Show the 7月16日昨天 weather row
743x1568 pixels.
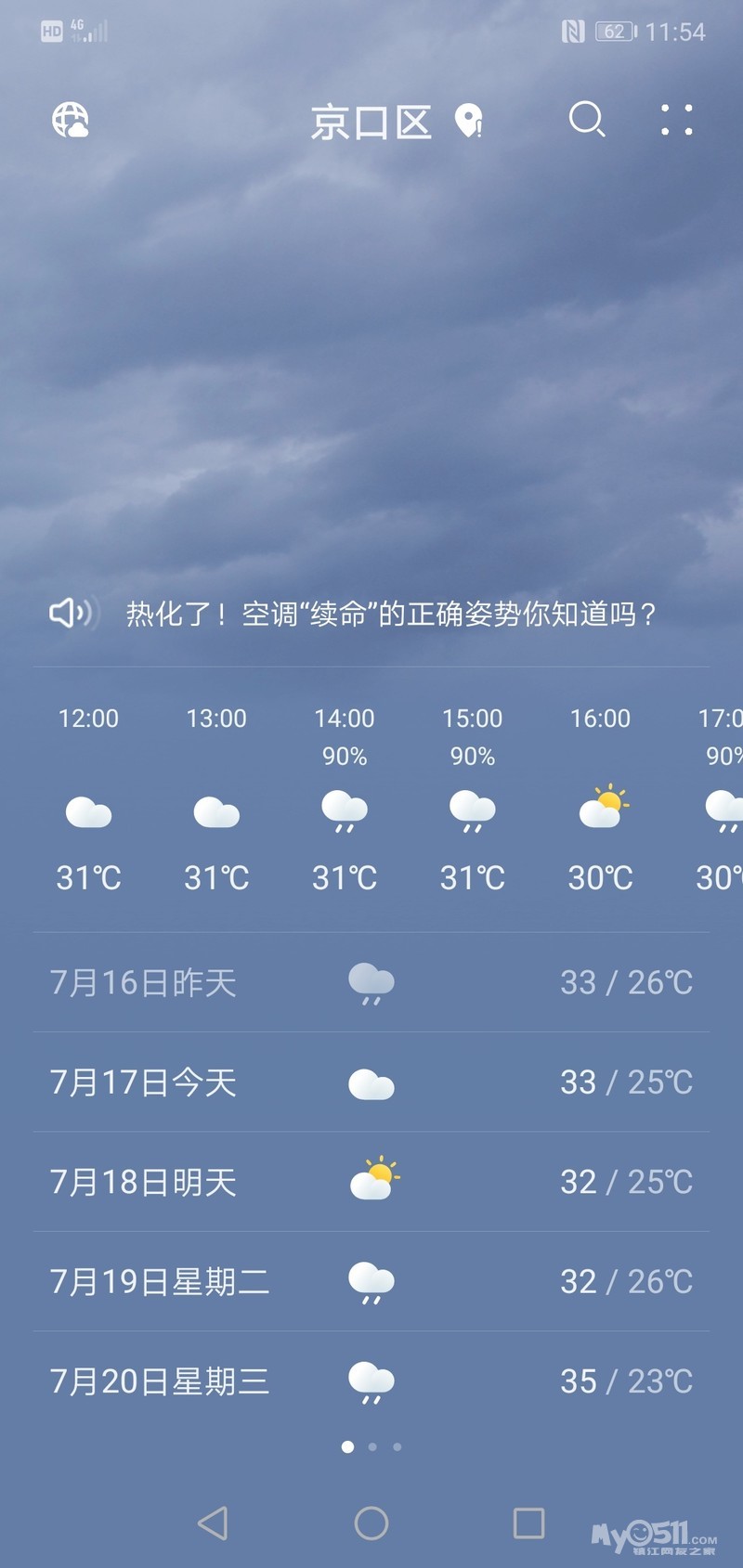coord(371,982)
